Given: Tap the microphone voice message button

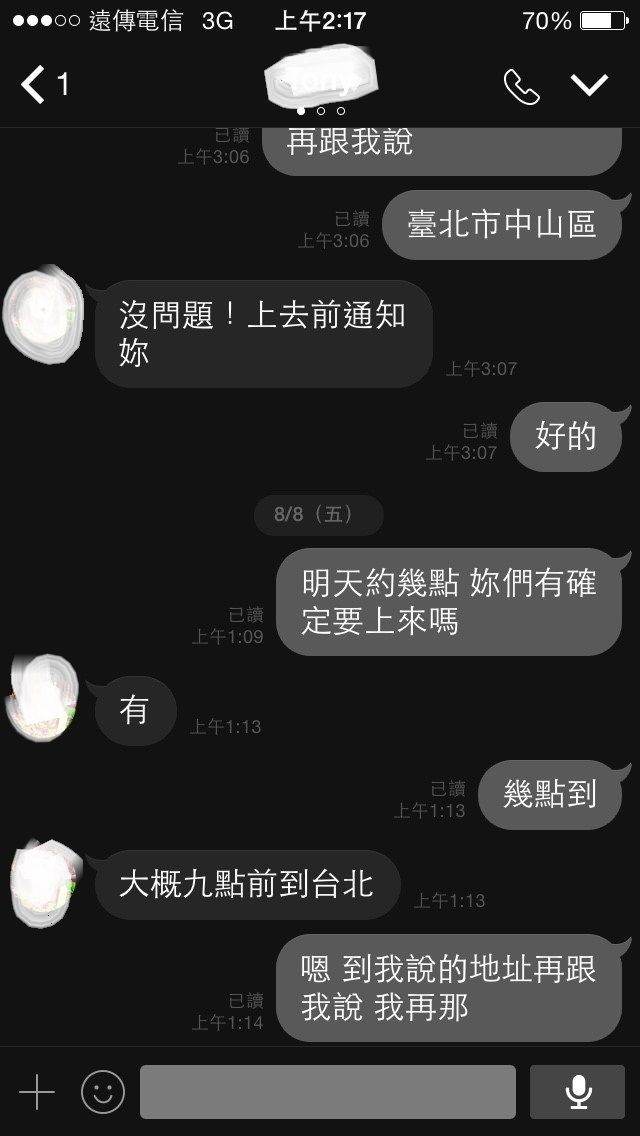Looking at the screenshot, I should [577, 1092].
